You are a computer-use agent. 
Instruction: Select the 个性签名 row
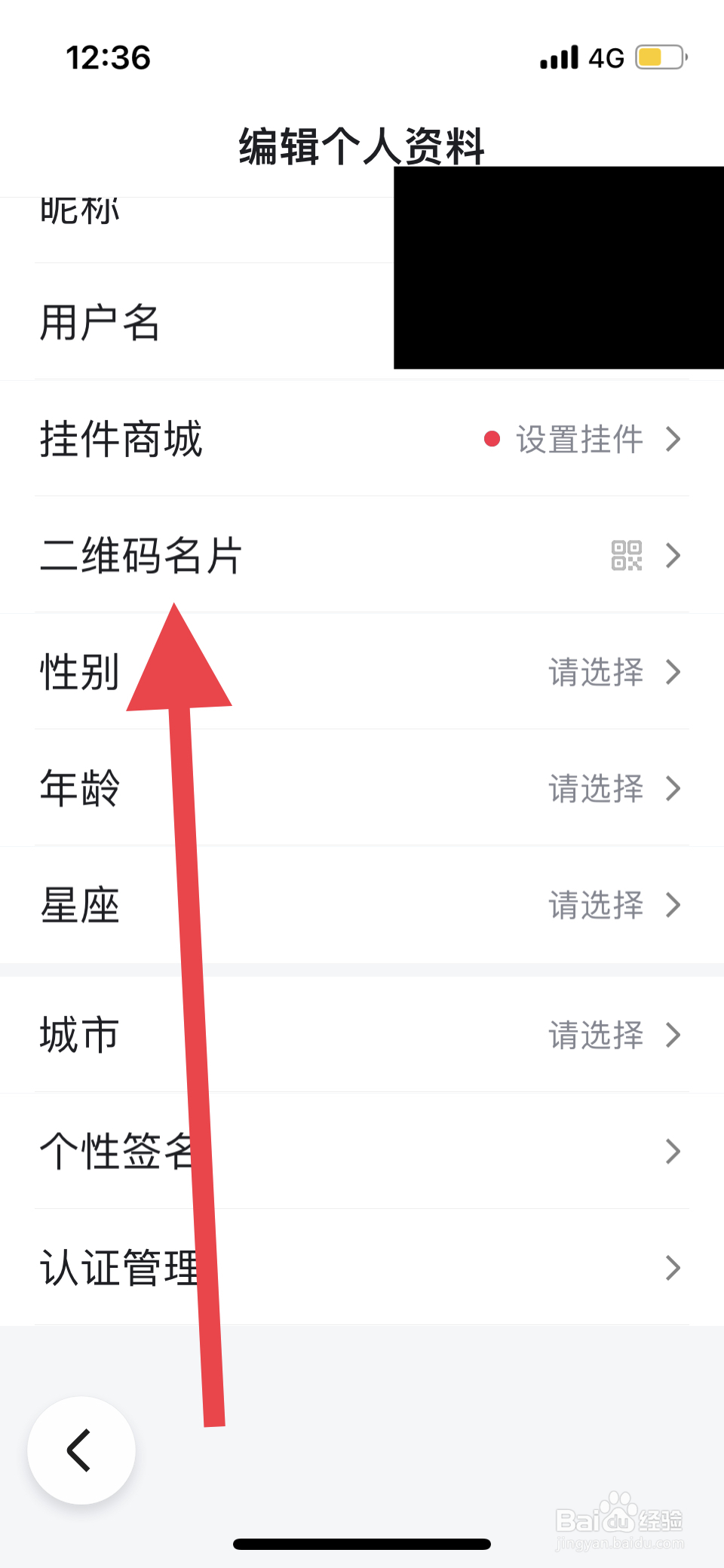[x=362, y=1151]
